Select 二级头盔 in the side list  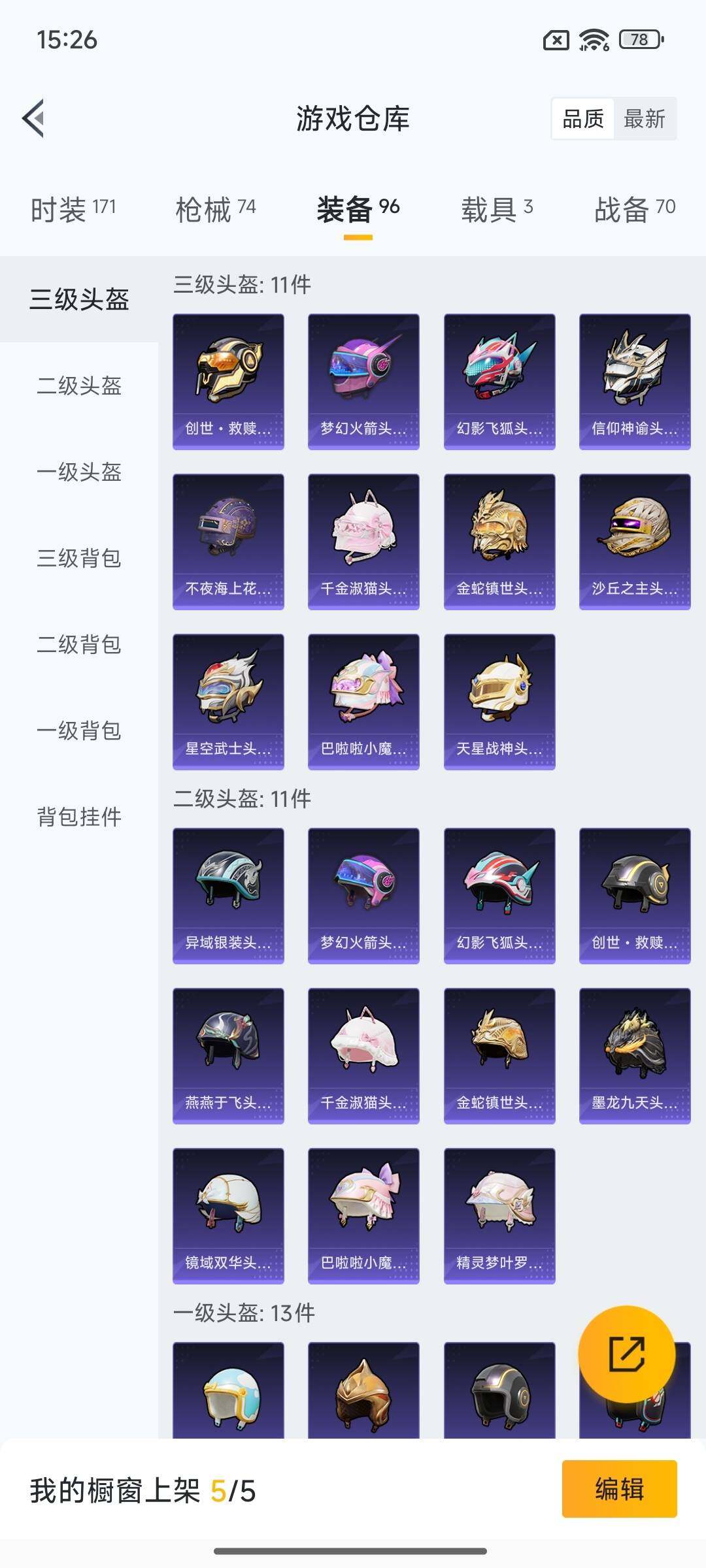pos(79,385)
